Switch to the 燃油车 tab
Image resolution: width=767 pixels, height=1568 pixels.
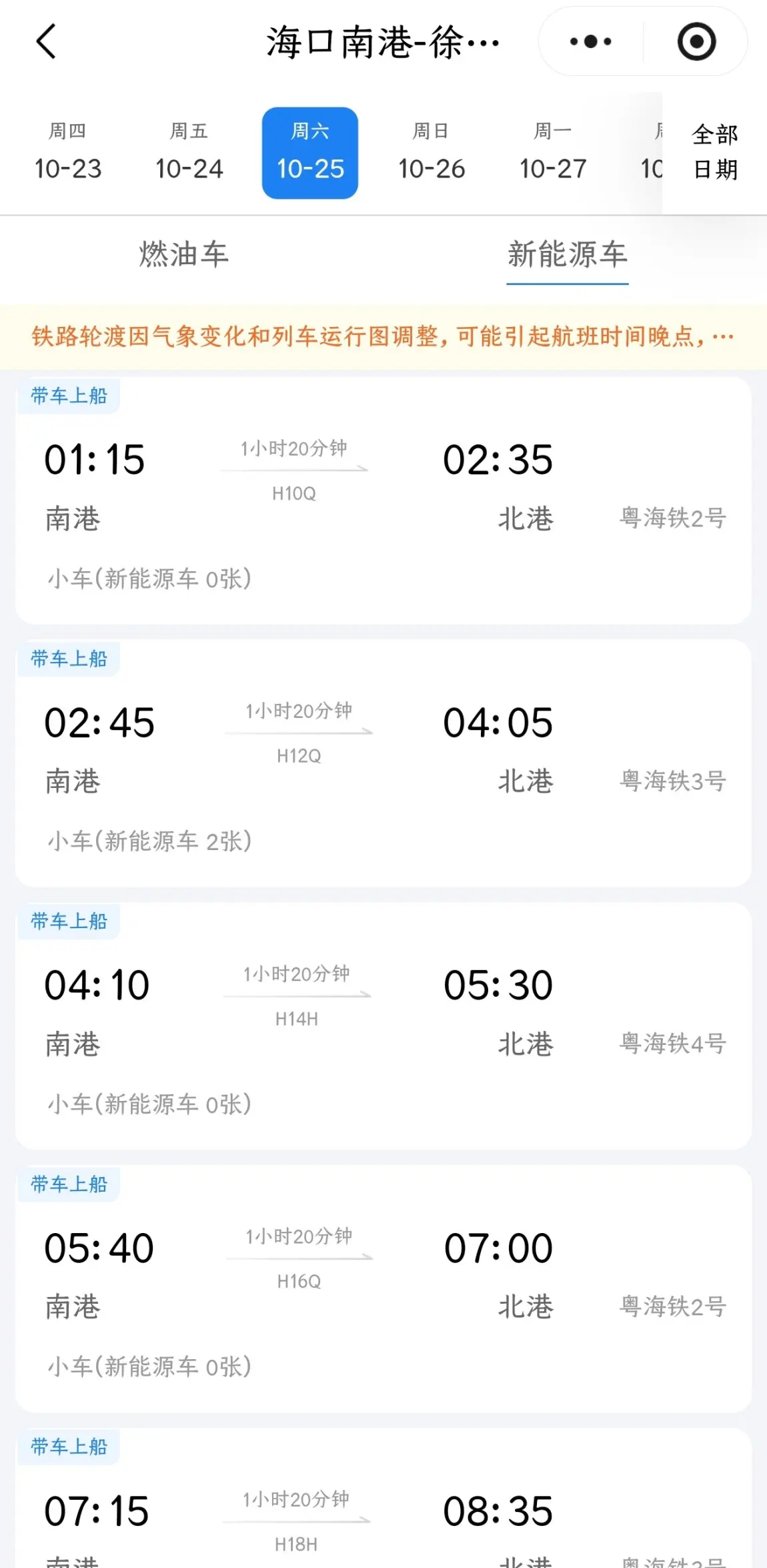(x=184, y=255)
